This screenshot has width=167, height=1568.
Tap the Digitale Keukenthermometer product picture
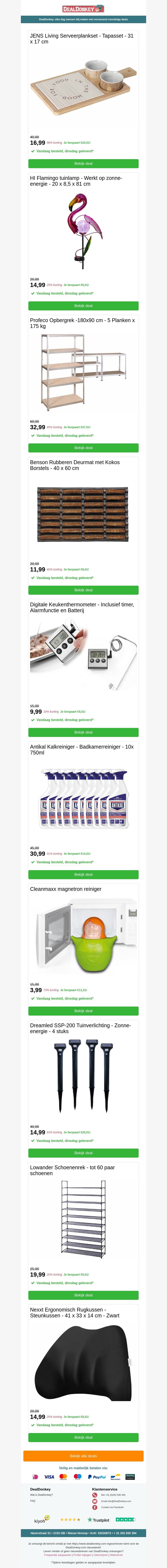click(83, 654)
